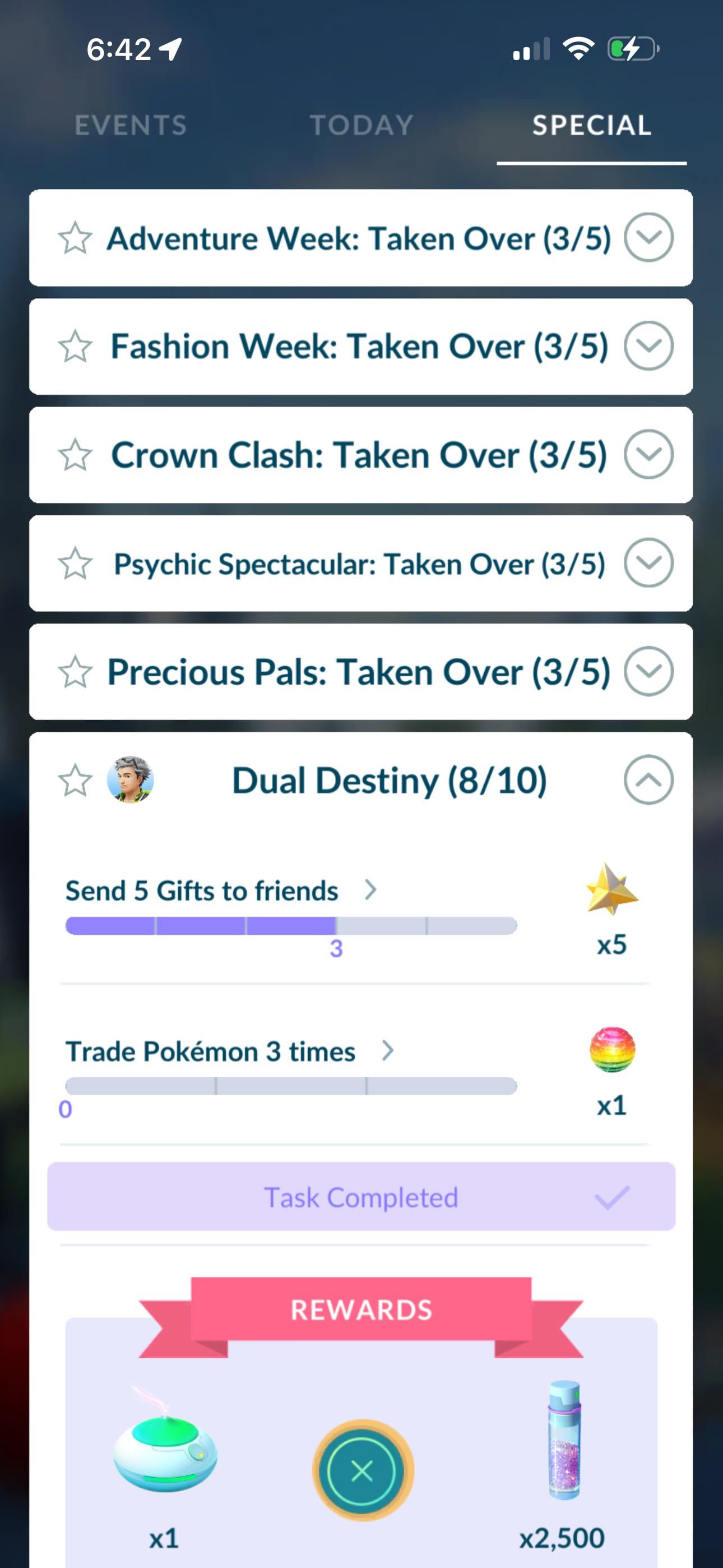Expand Fashion Week: Taken Over research
Image resolution: width=723 pixels, height=1568 pixels.
coord(648,346)
